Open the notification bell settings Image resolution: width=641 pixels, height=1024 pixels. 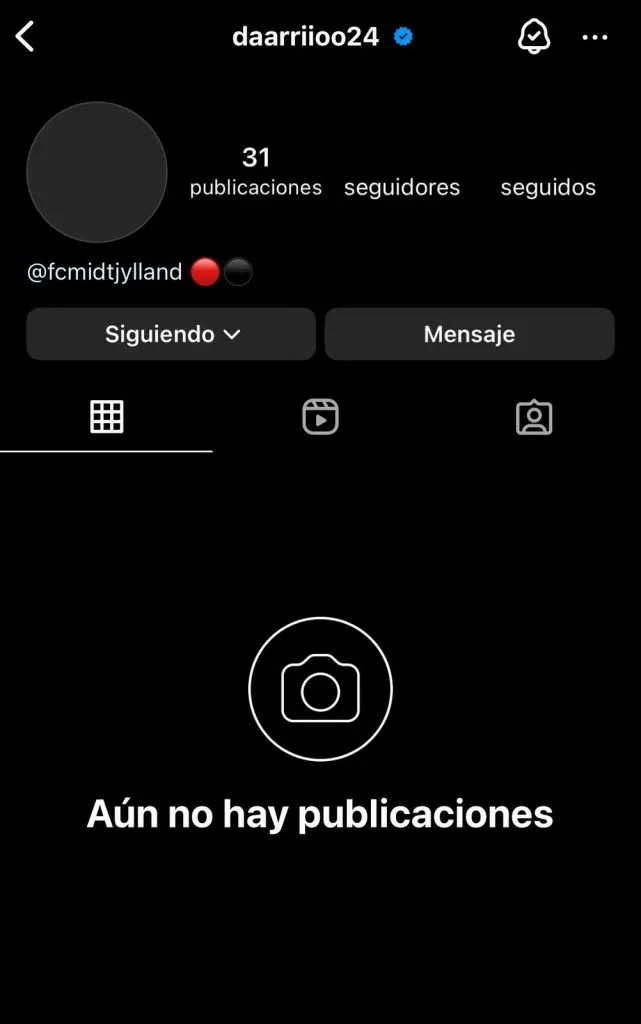(534, 37)
